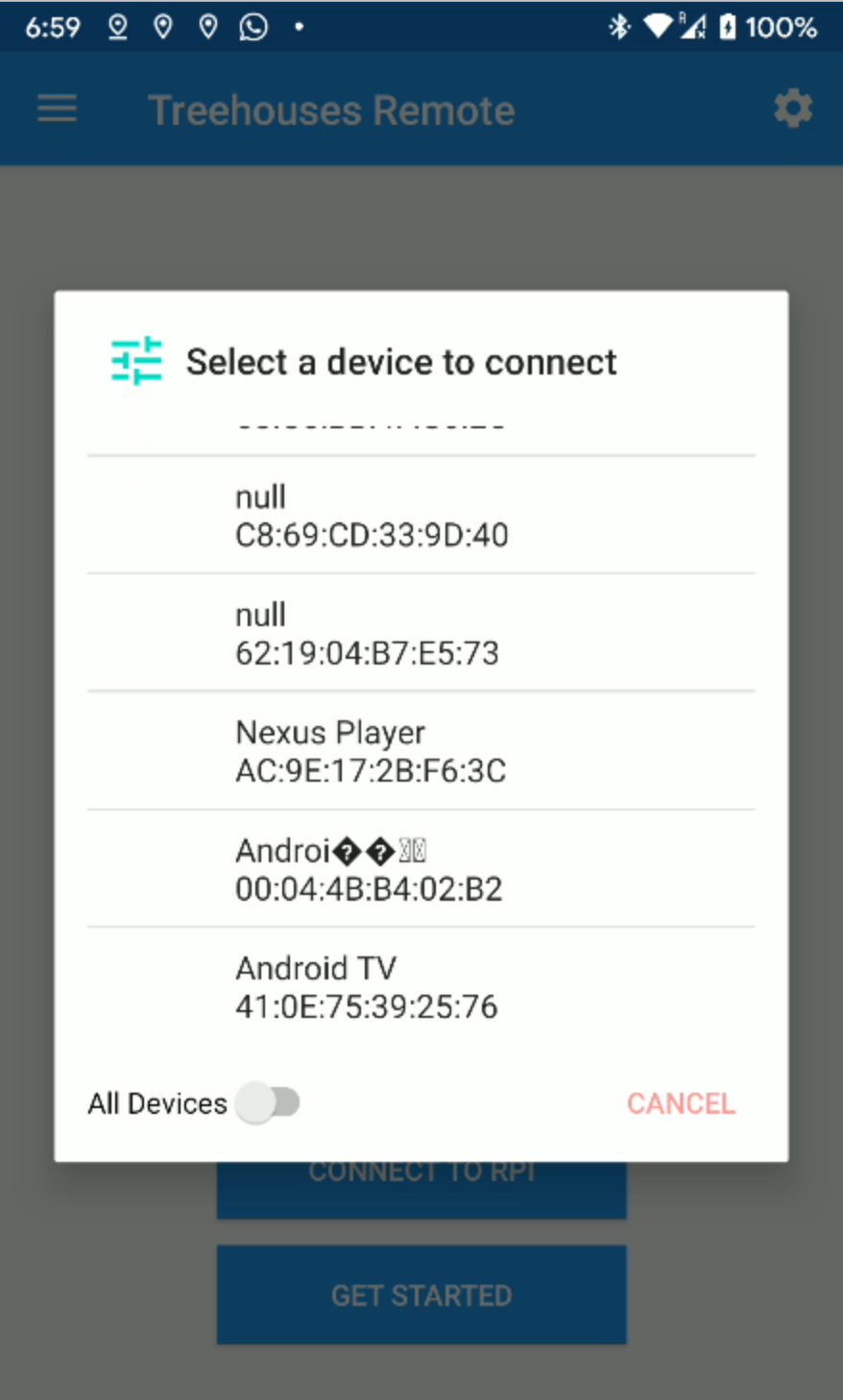Click the teal tuning icon in the dialog
Viewport: 843px width, 1400px height.
135,362
